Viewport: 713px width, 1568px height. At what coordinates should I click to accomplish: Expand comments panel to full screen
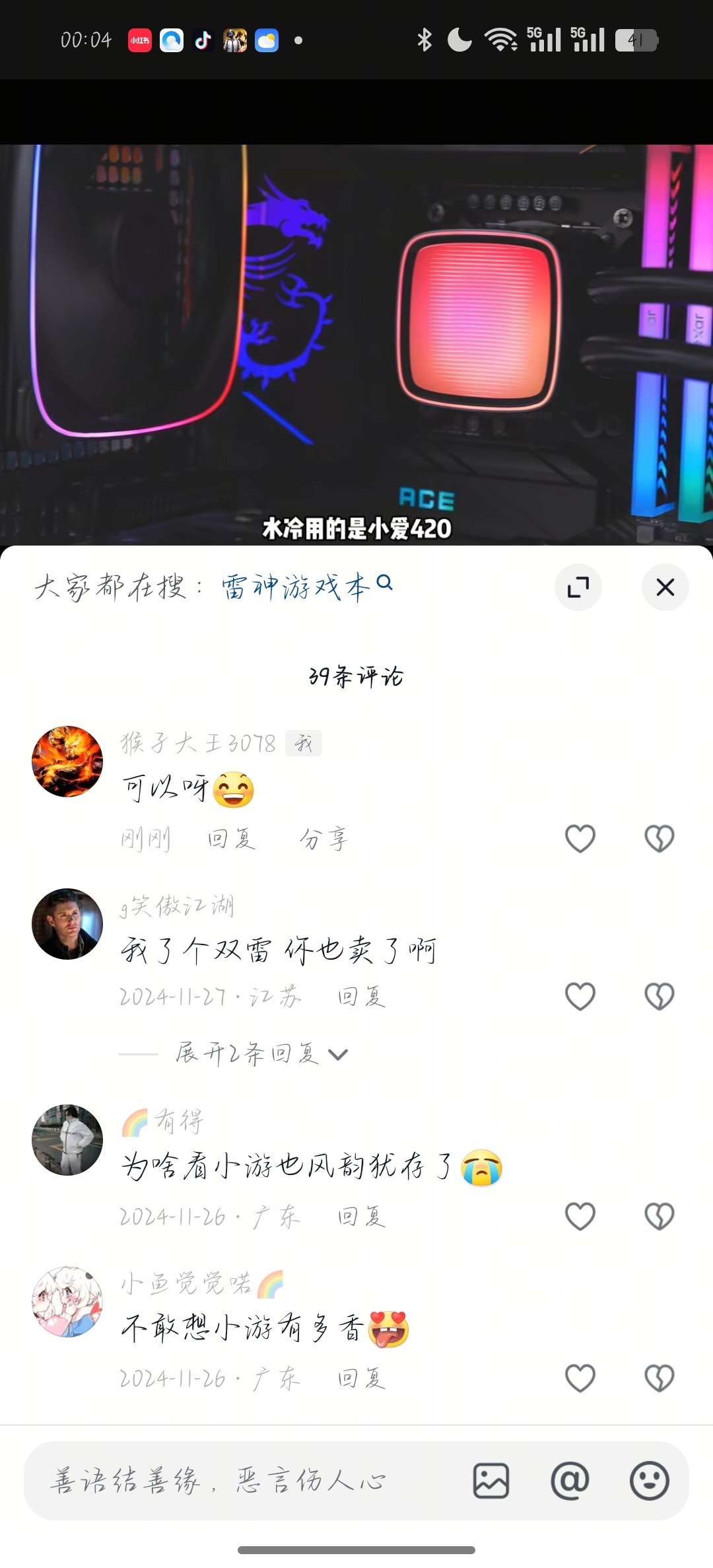point(578,587)
